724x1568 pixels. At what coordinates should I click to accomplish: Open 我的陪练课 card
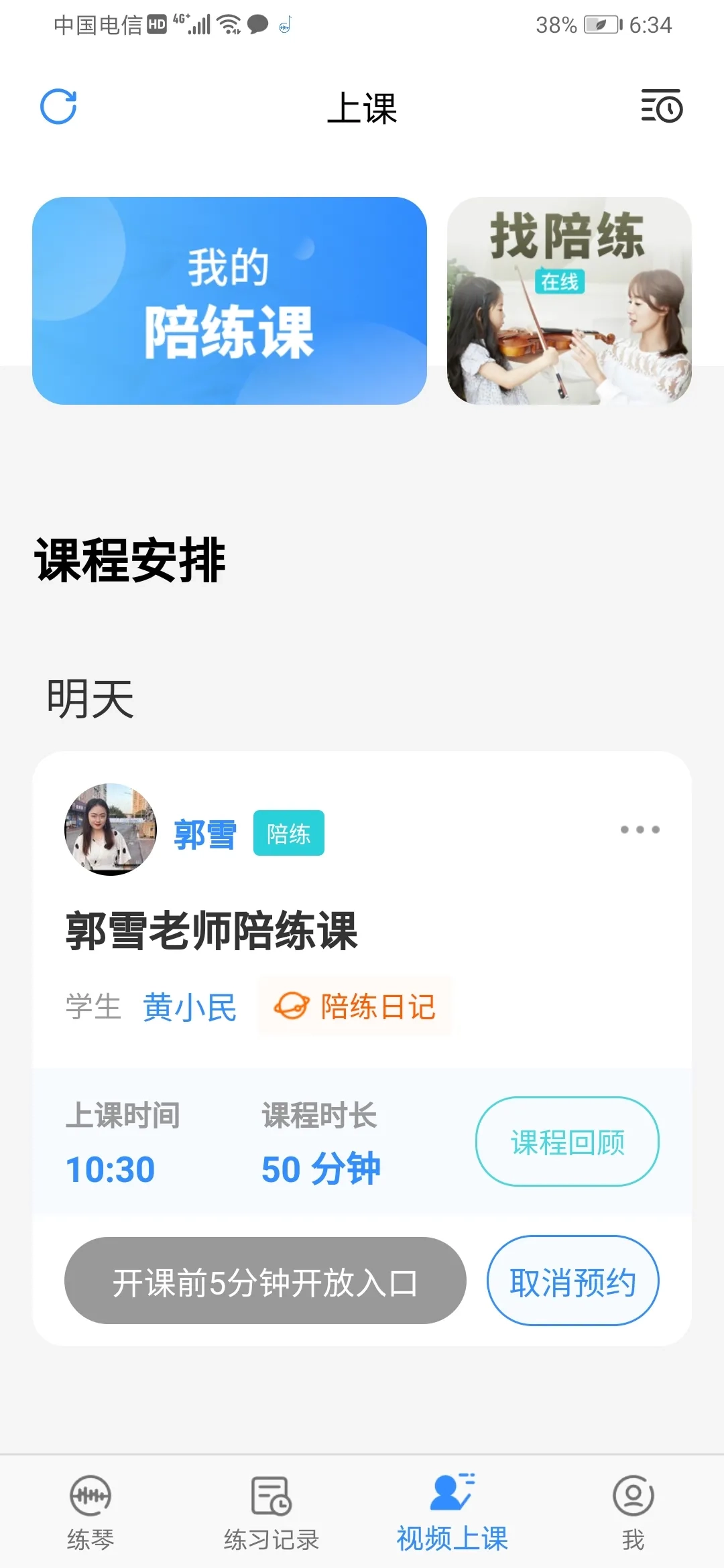(229, 301)
